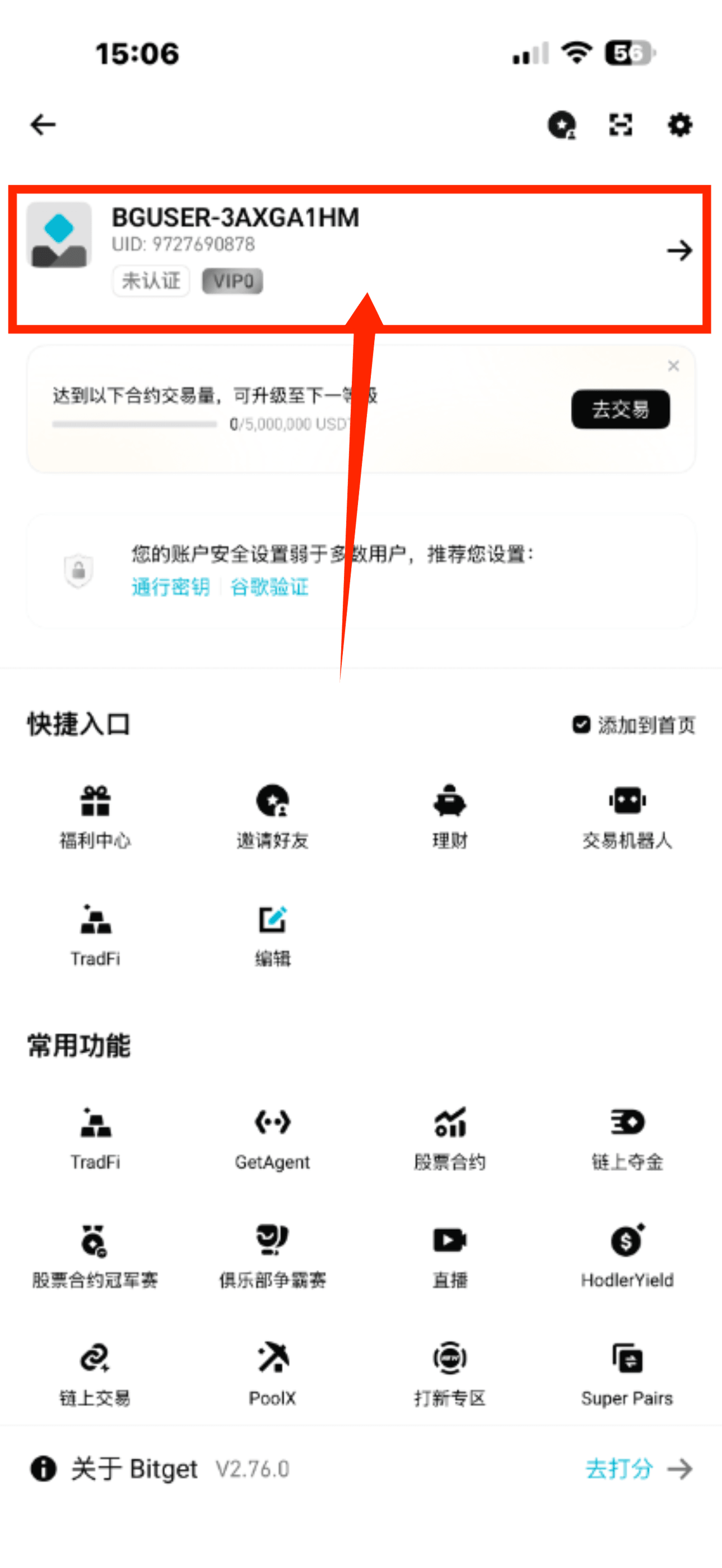Open 谷歌验证 setup link
The height and width of the screenshot is (1568, 722).
[269, 587]
